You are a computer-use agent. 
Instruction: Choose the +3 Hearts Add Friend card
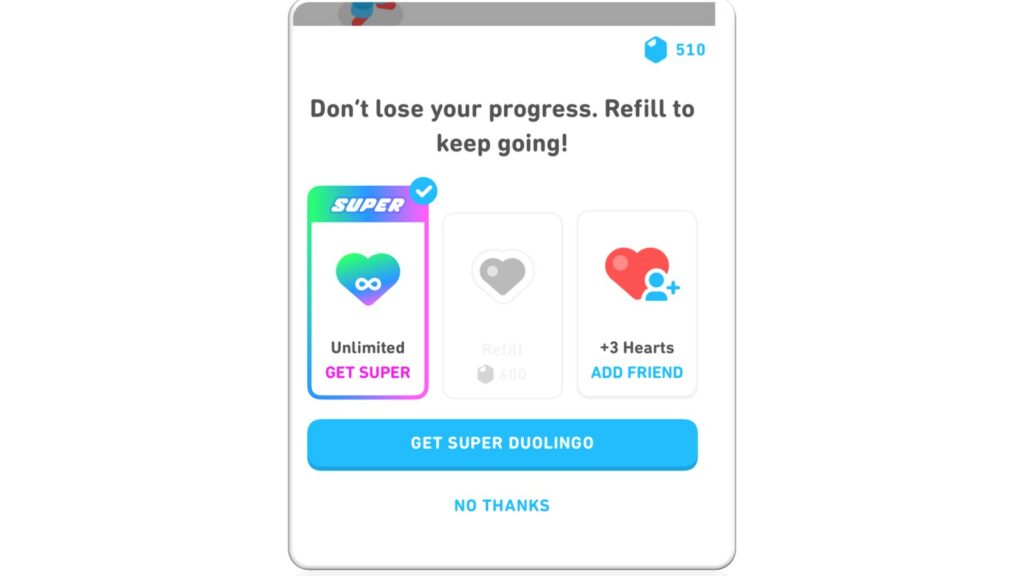(x=636, y=304)
